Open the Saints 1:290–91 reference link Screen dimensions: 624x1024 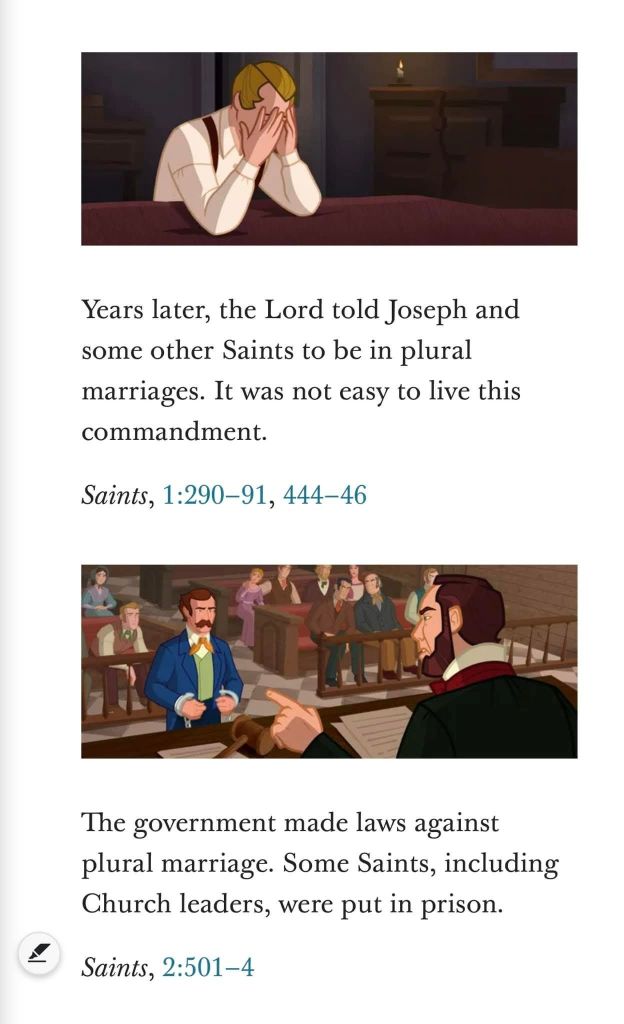point(214,495)
